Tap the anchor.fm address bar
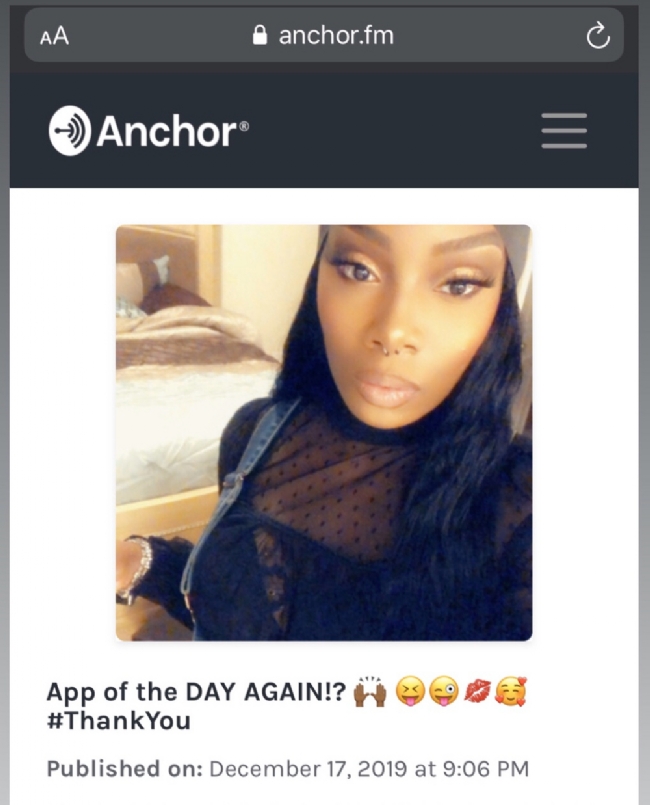Screen dimensions: 650x805 coord(325,37)
